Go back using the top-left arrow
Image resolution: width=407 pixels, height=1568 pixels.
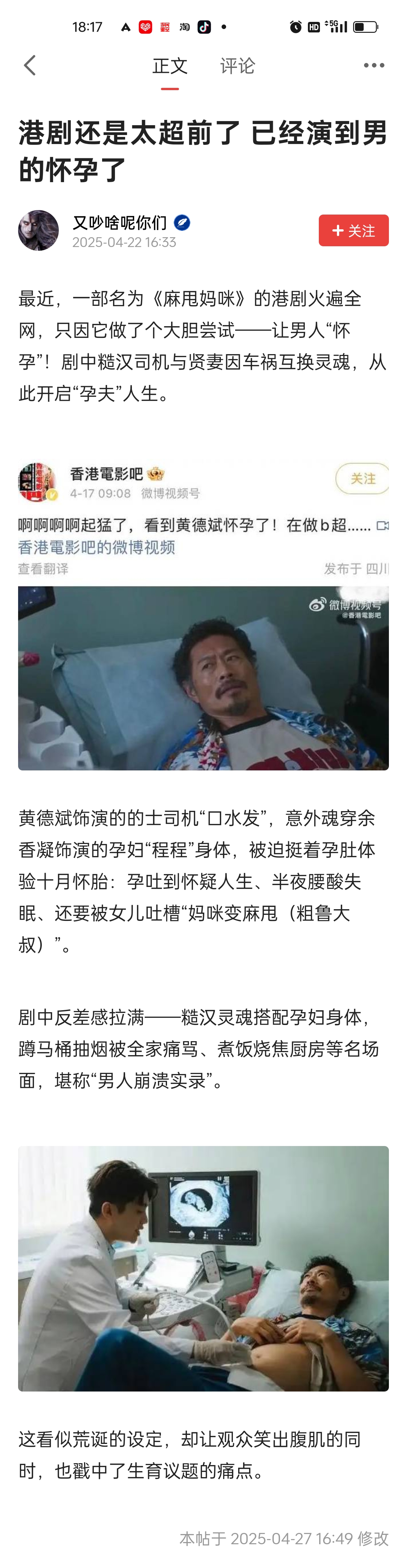(30, 66)
